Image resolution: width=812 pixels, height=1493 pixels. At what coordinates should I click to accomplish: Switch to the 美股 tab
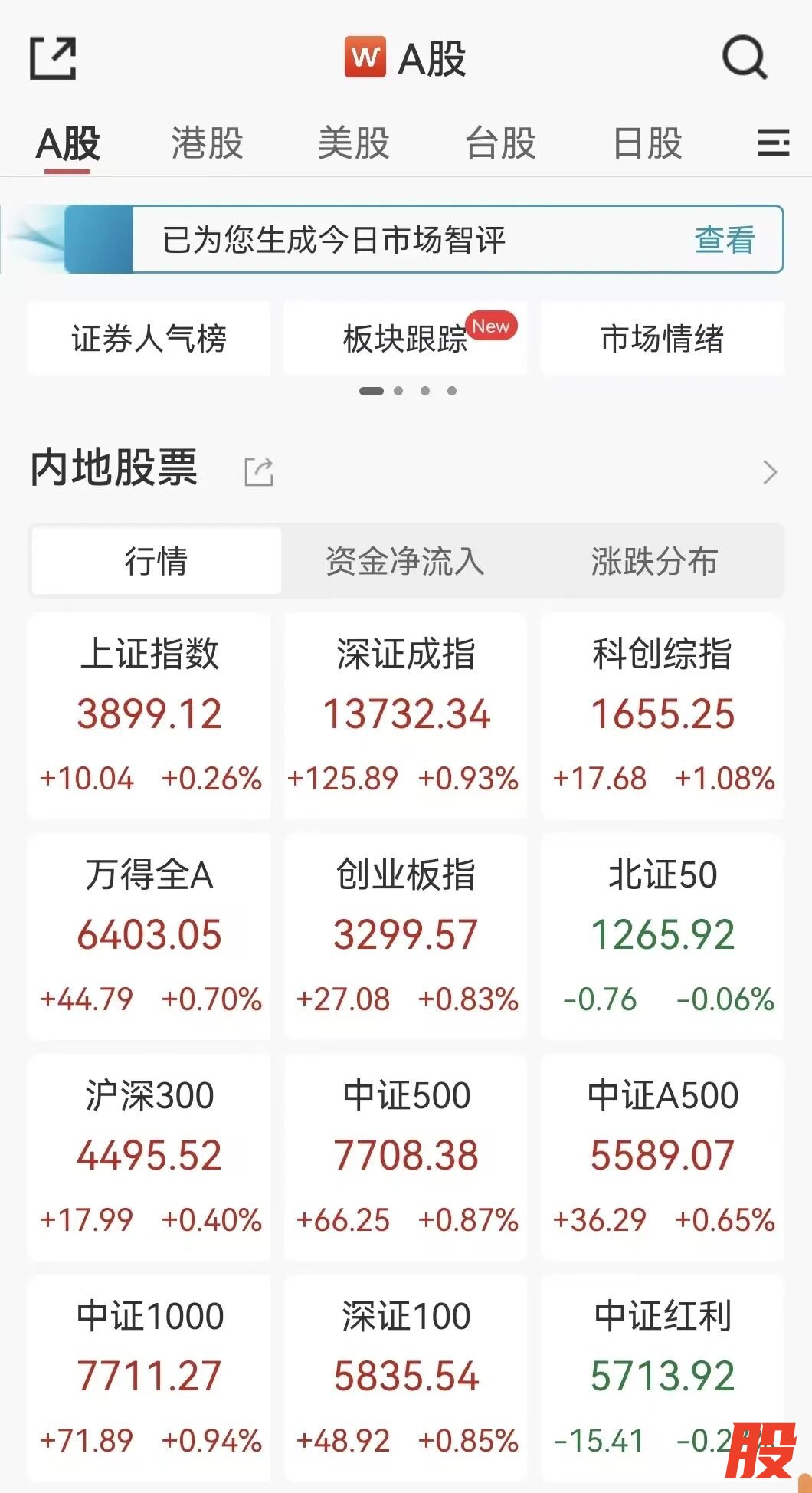point(354,143)
